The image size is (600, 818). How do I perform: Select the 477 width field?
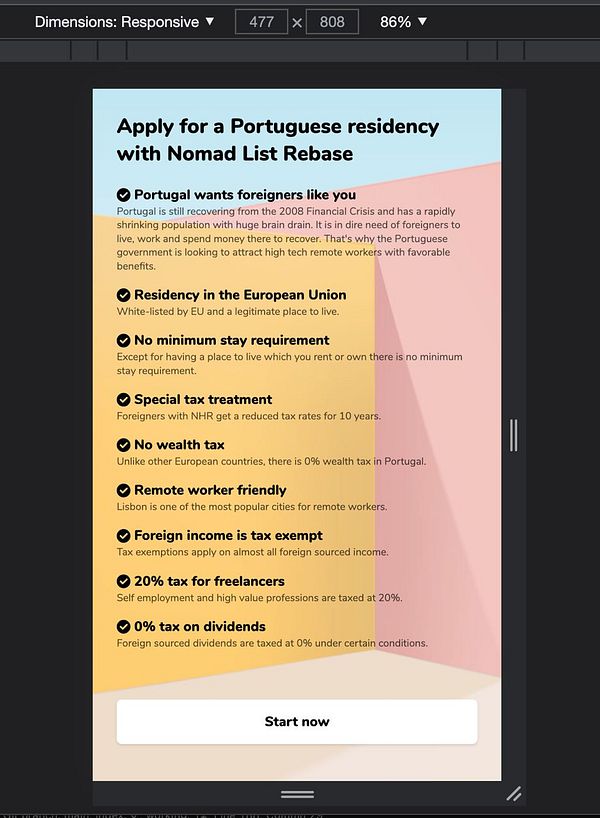tap(261, 21)
